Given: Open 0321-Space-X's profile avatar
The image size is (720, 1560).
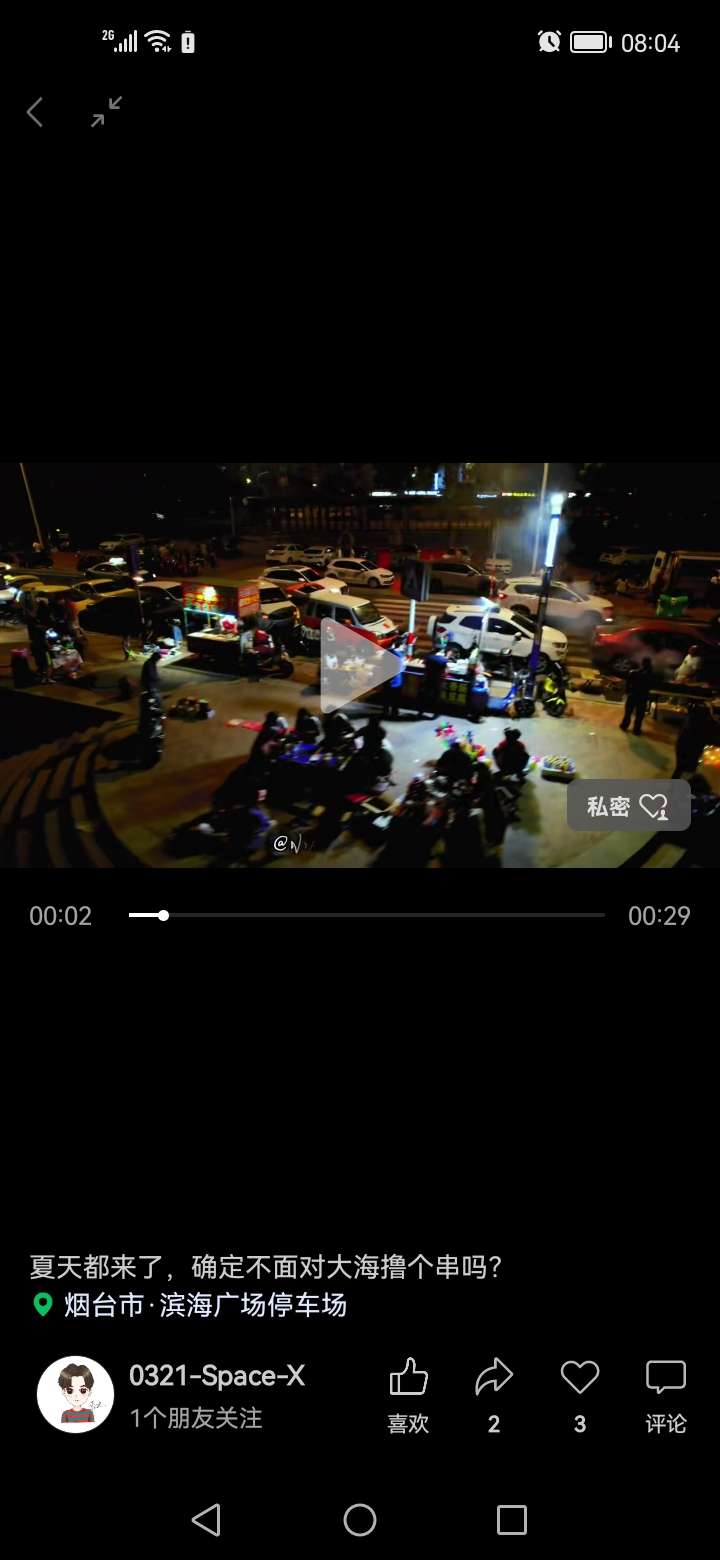Looking at the screenshot, I should (75, 1394).
